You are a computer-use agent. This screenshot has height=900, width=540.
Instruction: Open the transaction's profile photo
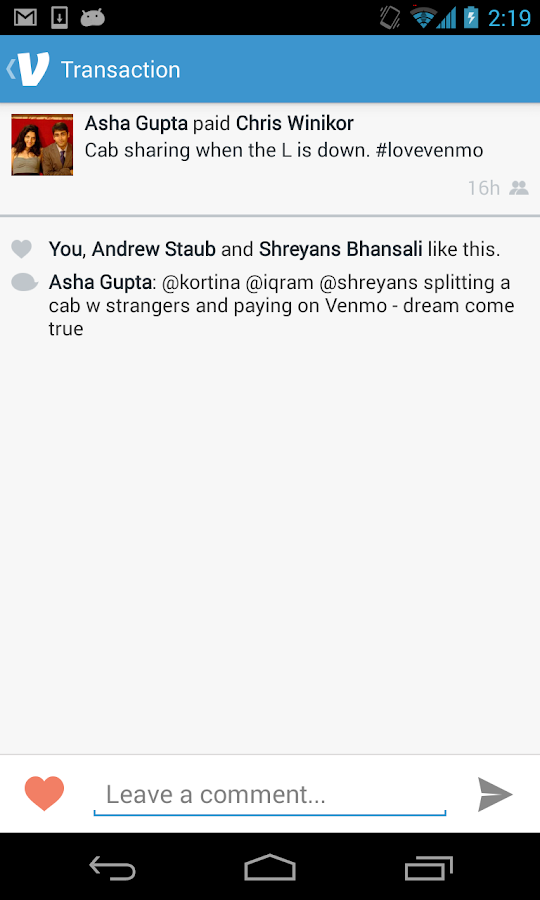tap(42, 145)
